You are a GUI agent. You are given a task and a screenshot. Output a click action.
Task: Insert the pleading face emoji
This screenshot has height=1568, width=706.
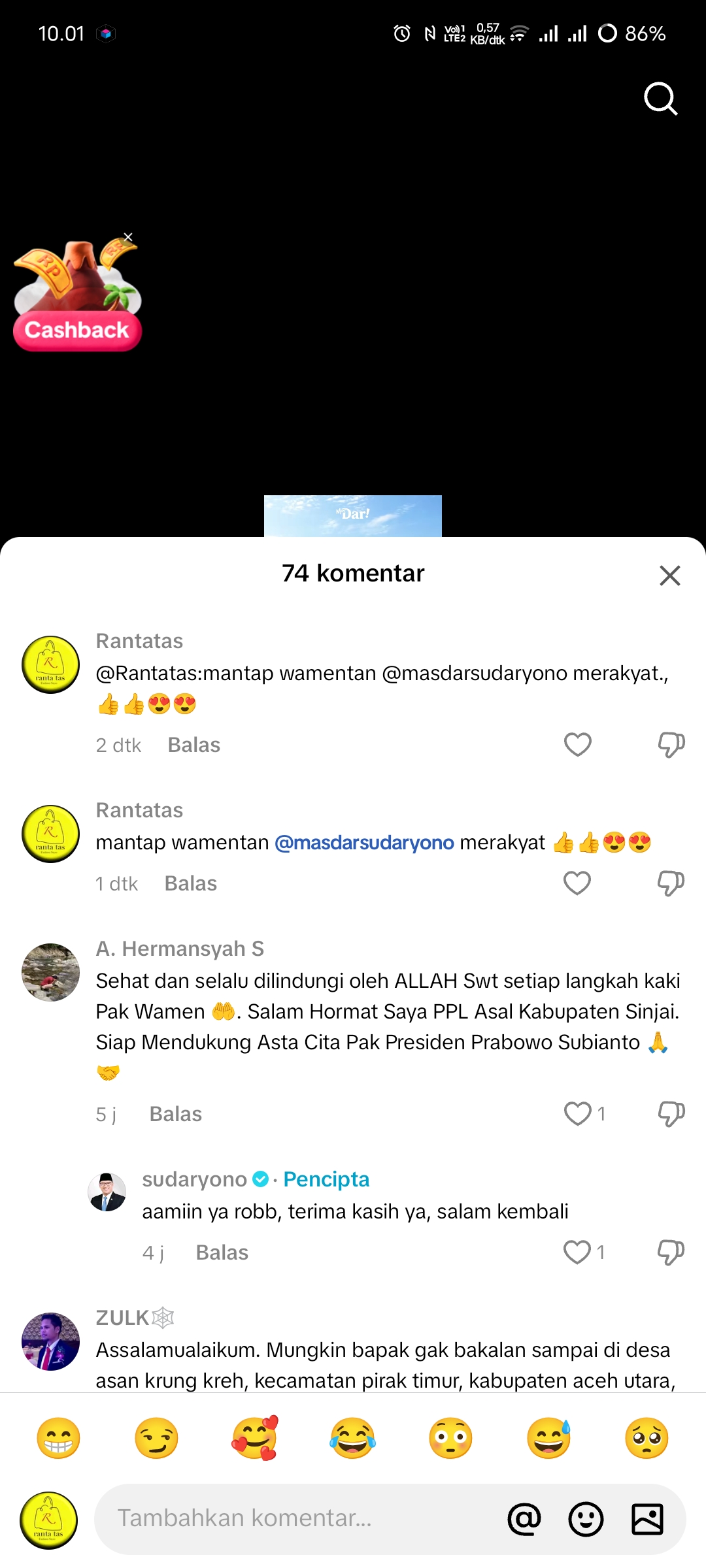tap(647, 1438)
